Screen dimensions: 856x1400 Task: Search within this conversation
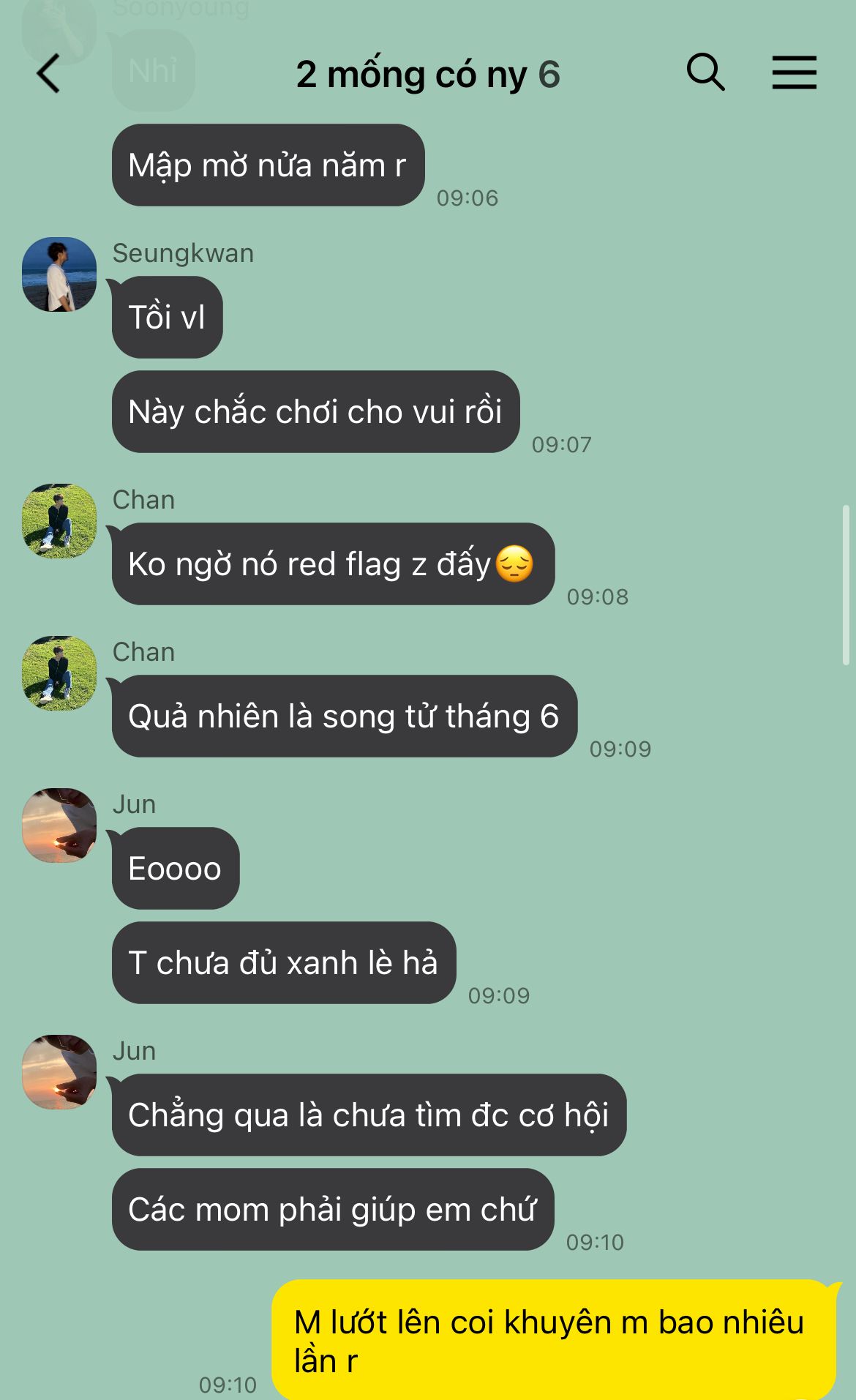705,72
